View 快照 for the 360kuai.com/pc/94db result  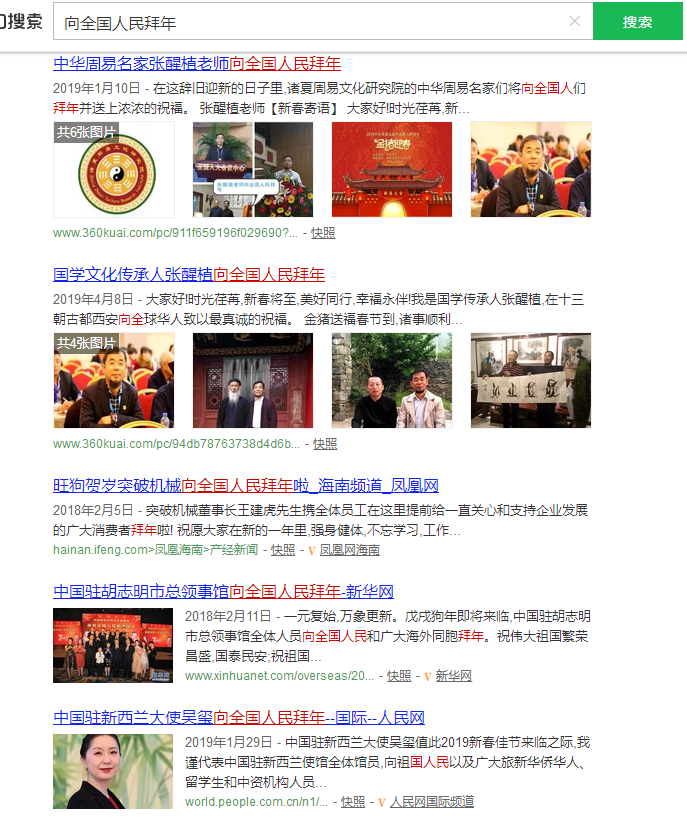coord(325,443)
